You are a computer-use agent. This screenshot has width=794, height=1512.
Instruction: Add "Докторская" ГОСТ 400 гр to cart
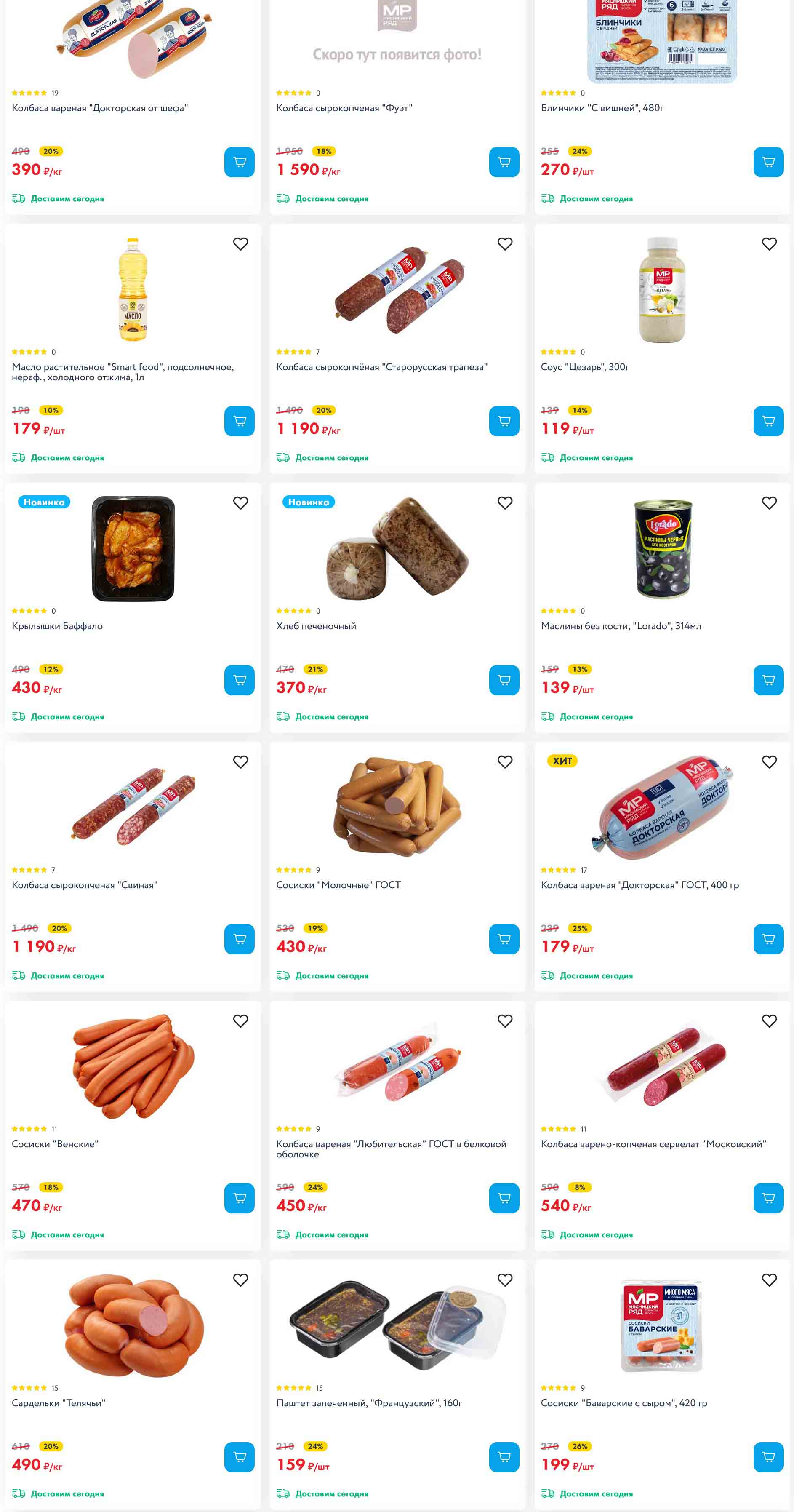(x=767, y=938)
